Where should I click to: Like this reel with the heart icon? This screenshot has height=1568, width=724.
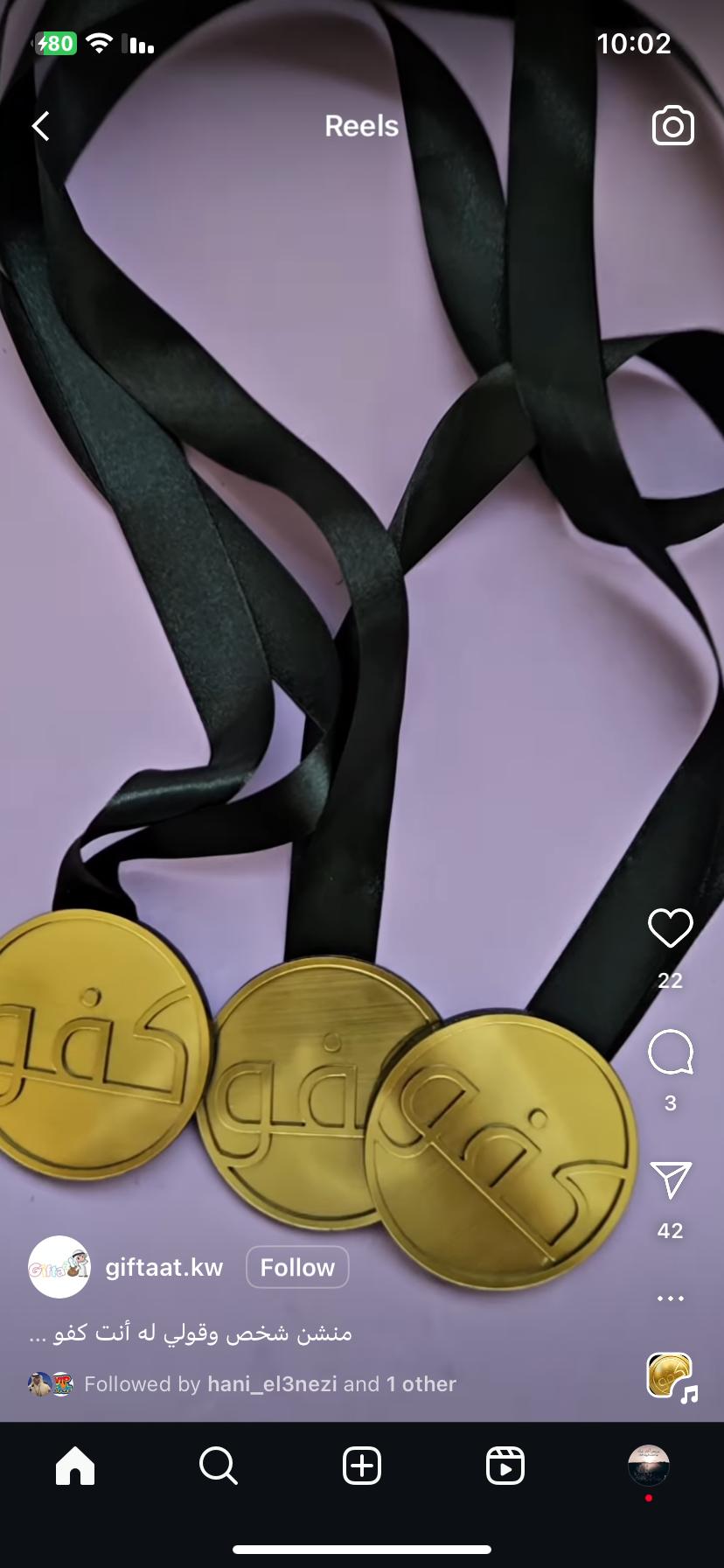(x=670, y=928)
